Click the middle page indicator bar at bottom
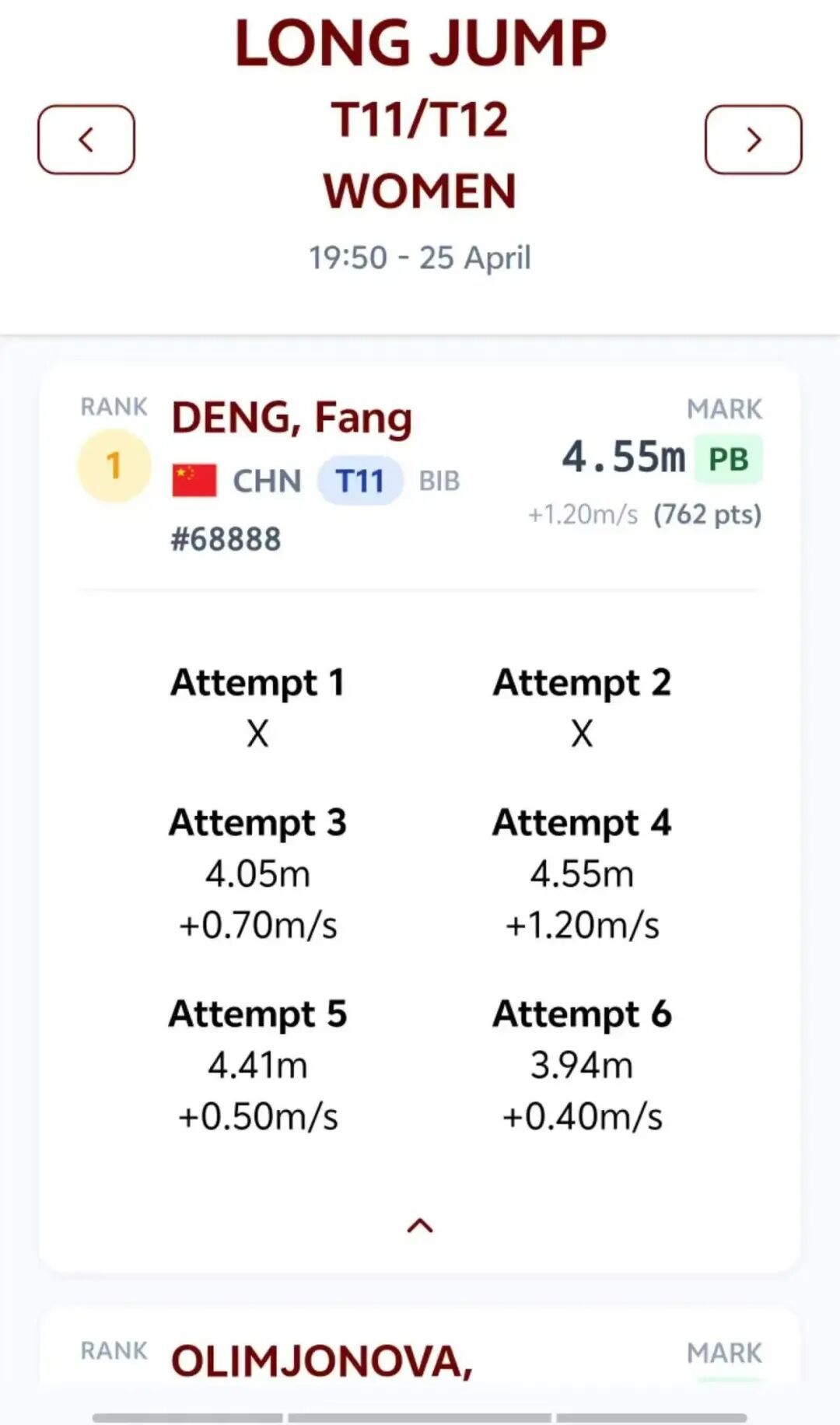The height and width of the screenshot is (1425, 840). click(420, 1416)
